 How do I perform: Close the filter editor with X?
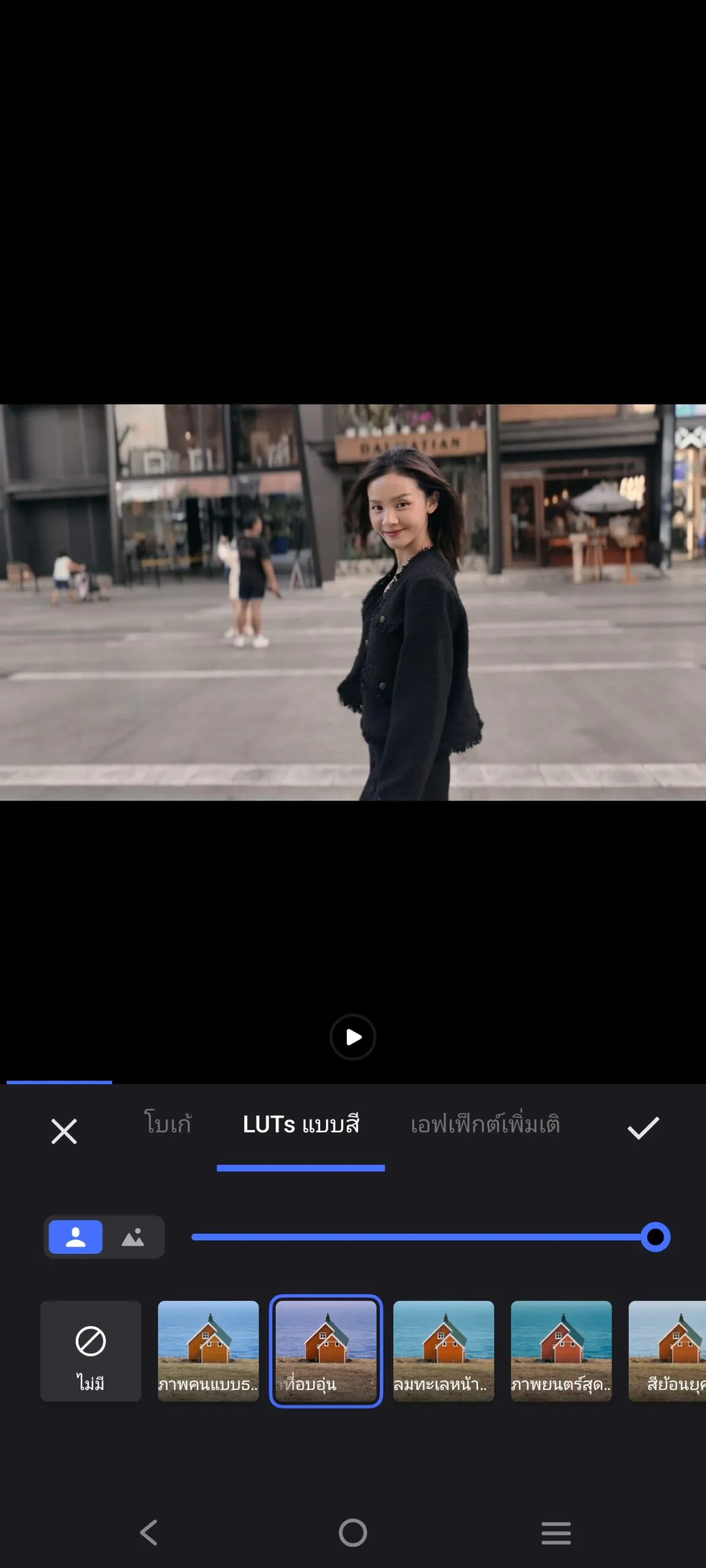tap(64, 1131)
